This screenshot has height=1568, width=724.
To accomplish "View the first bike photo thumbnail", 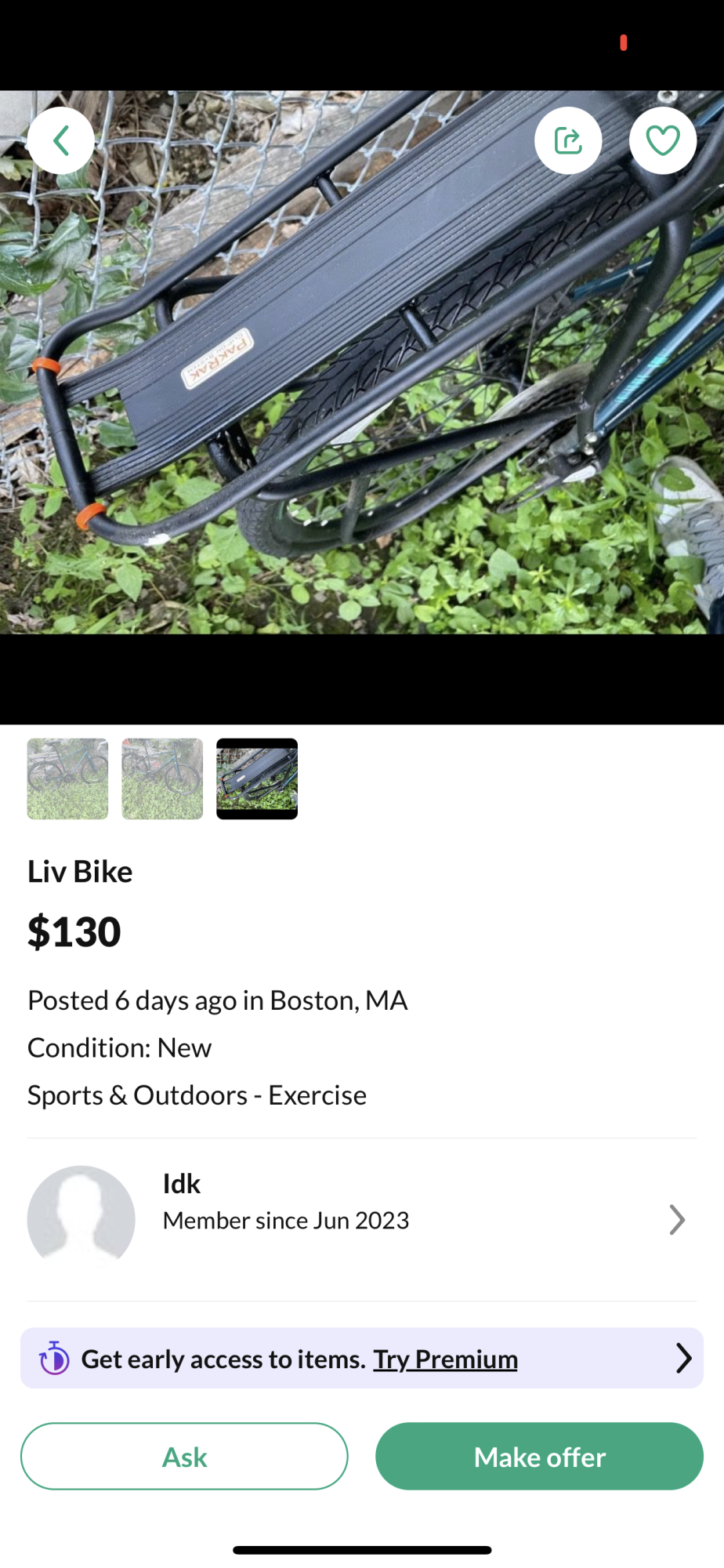I will (x=67, y=779).
